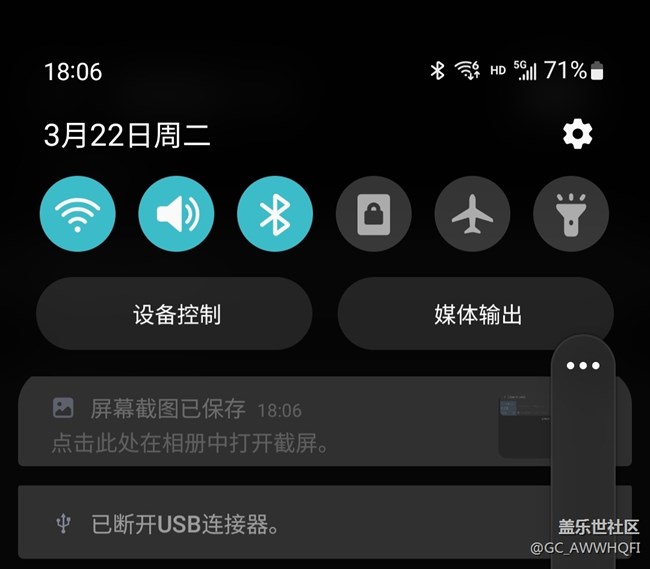Viewport: 650px width, 569px height.
Task: Open the three-dot overflow menu
Action: point(583,365)
